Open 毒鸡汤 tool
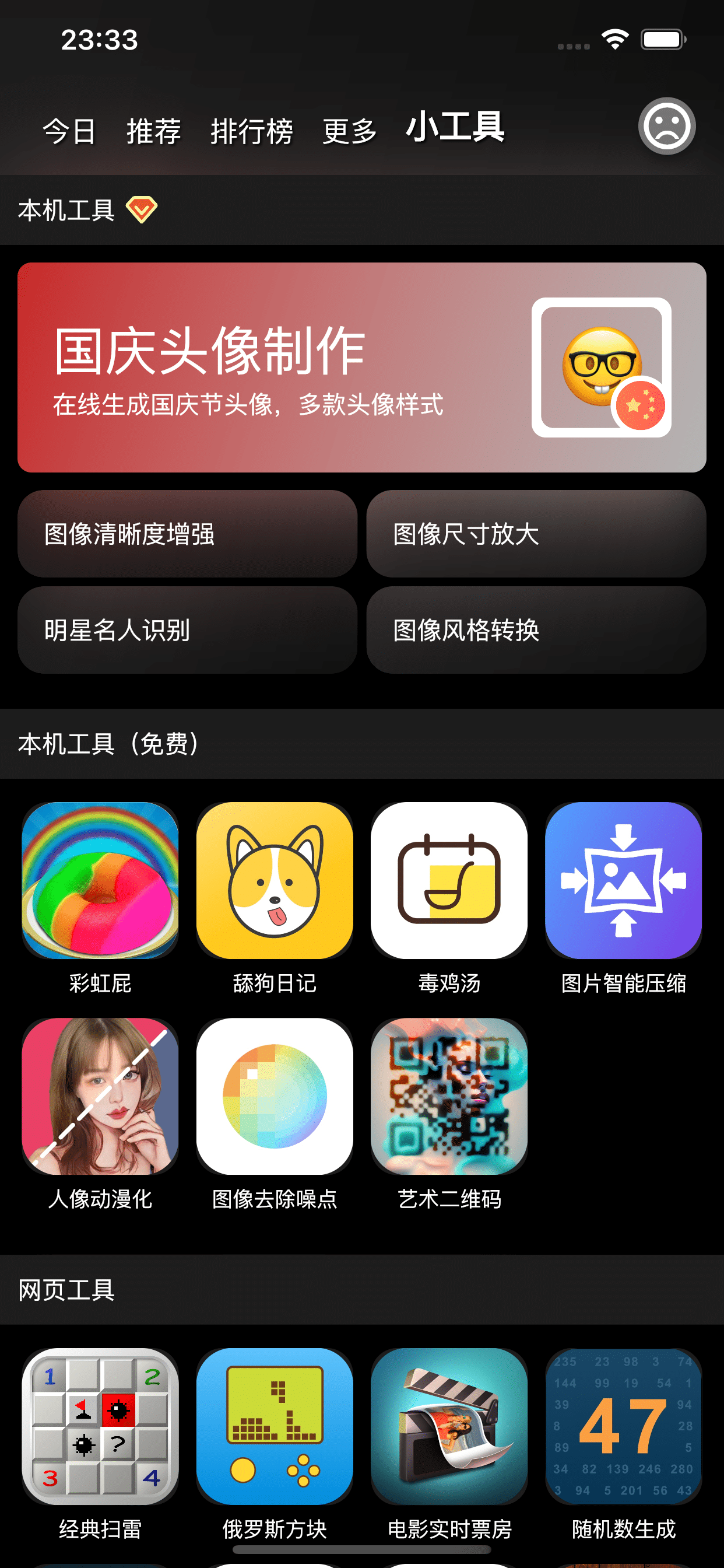This screenshot has width=724, height=1568. point(449,880)
